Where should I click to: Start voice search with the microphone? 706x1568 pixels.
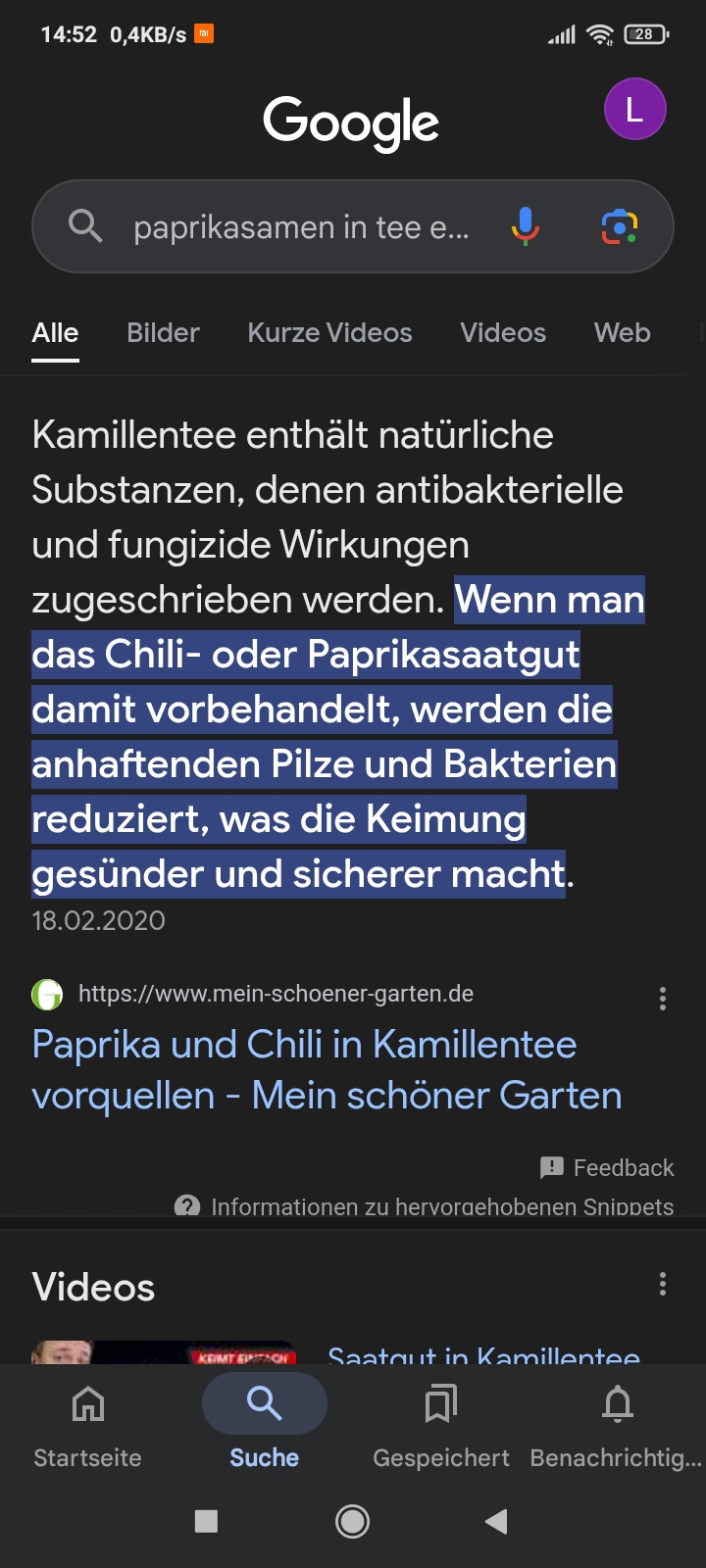526,226
